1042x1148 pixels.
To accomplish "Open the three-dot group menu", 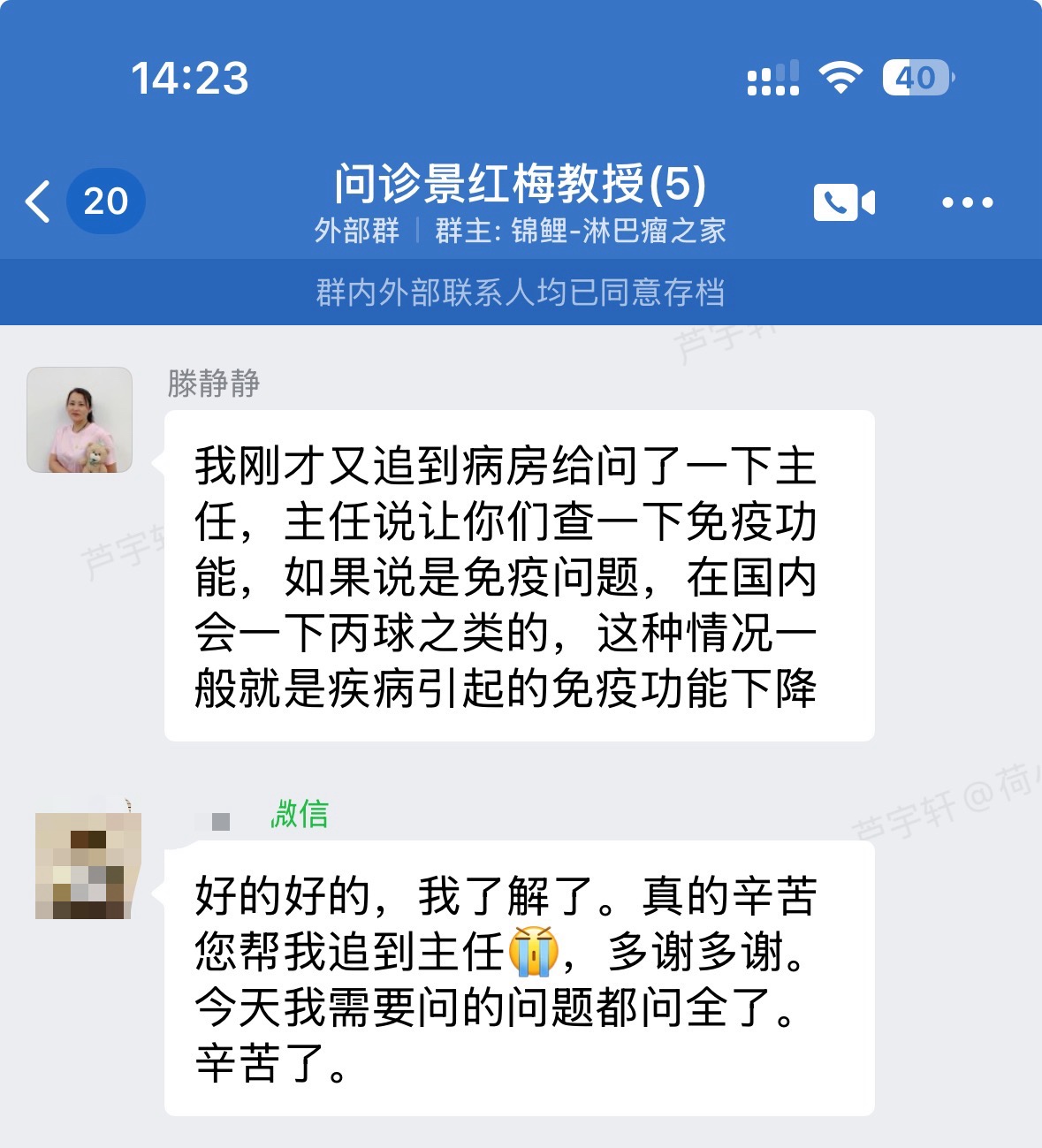I will click(967, 202).
